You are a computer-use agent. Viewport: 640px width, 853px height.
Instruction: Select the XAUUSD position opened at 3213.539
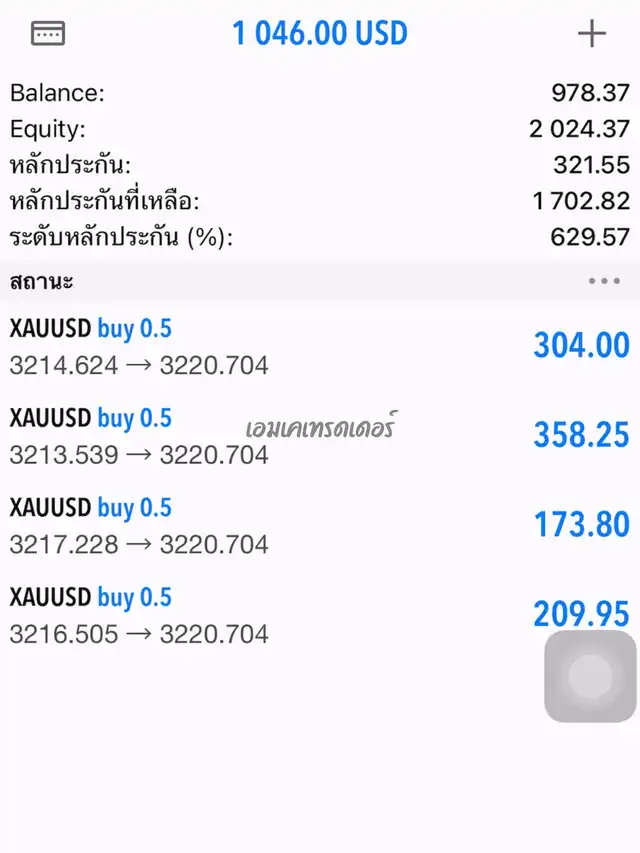click(320, 436)
